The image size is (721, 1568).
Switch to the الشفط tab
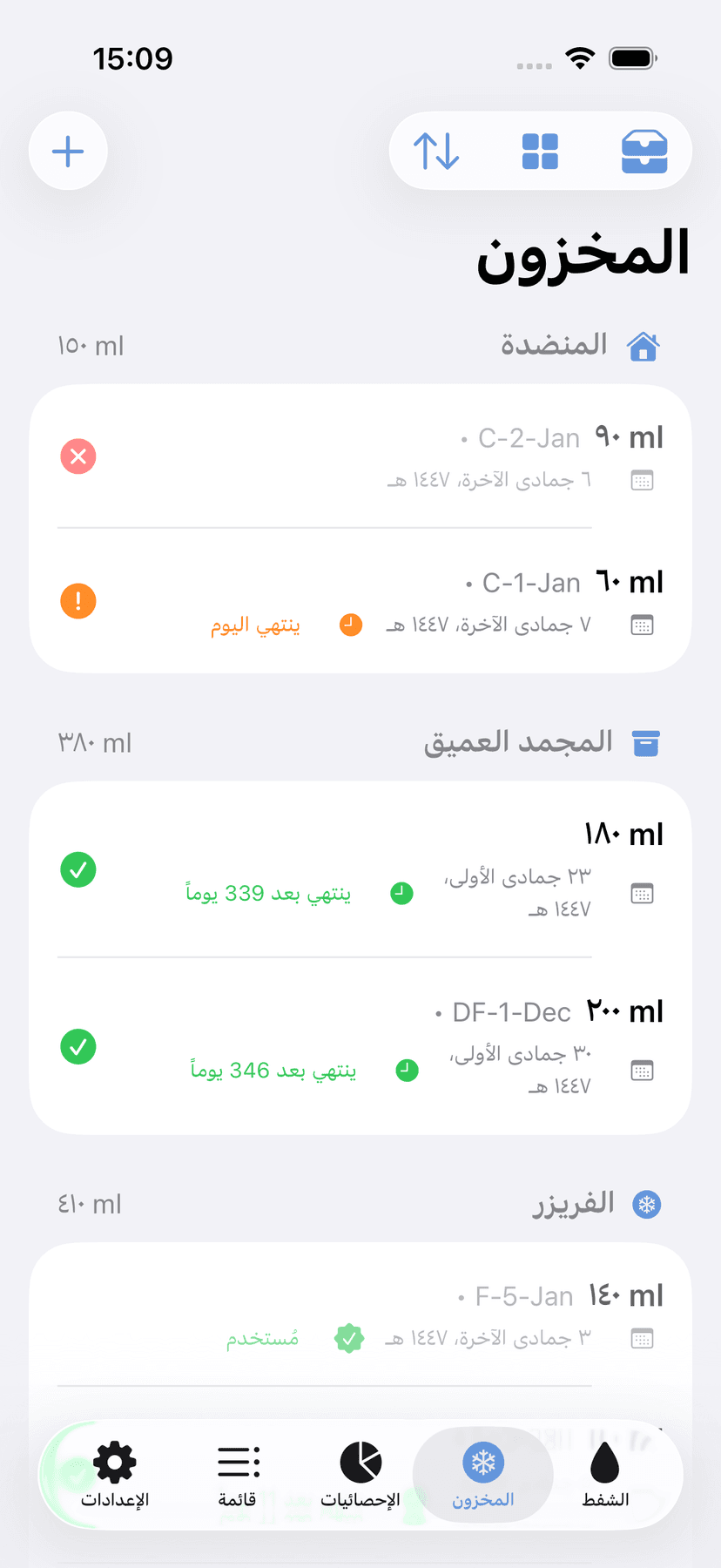click(605, 1474)
